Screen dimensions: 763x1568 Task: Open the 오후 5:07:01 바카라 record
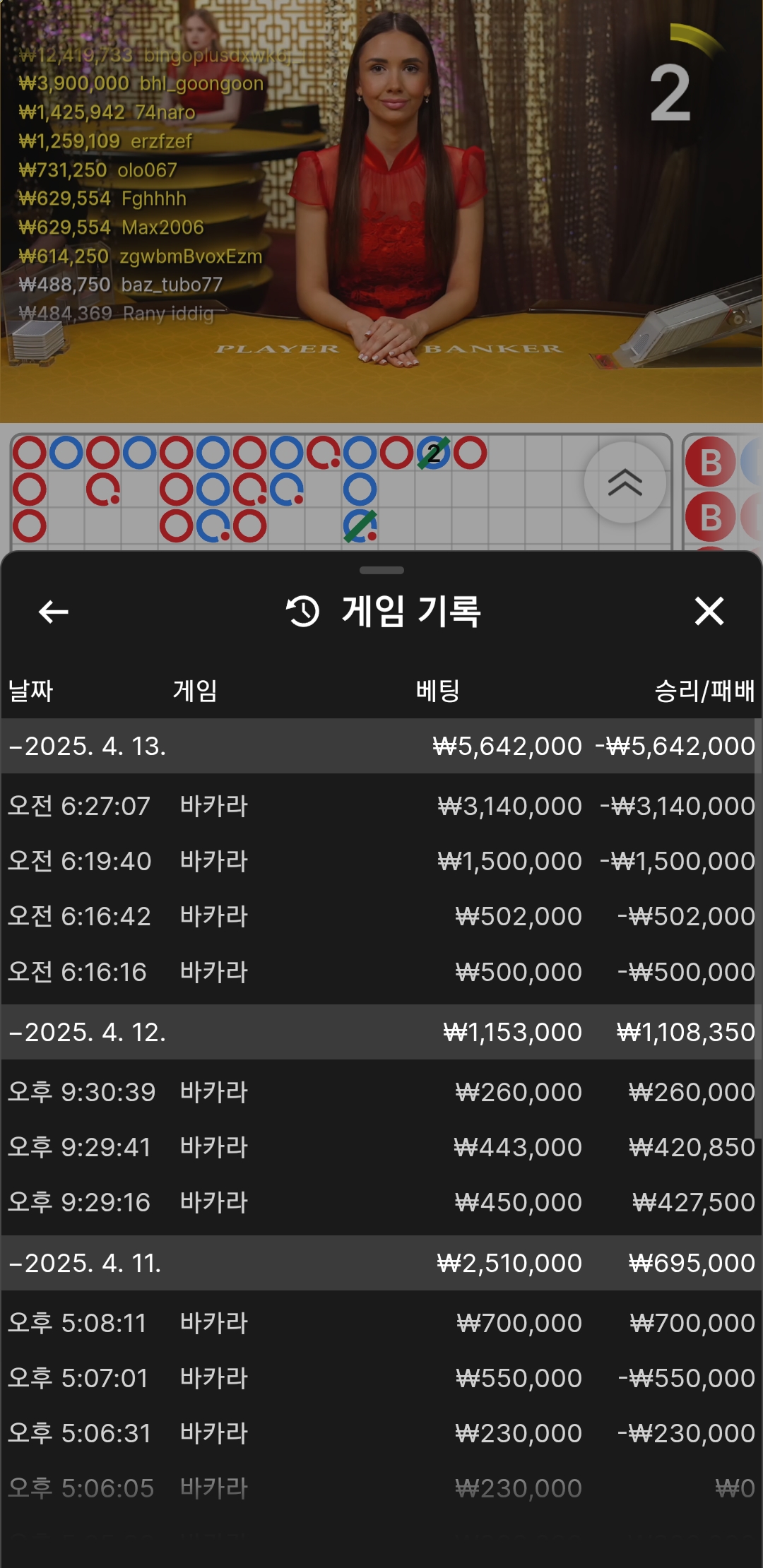381,1378
